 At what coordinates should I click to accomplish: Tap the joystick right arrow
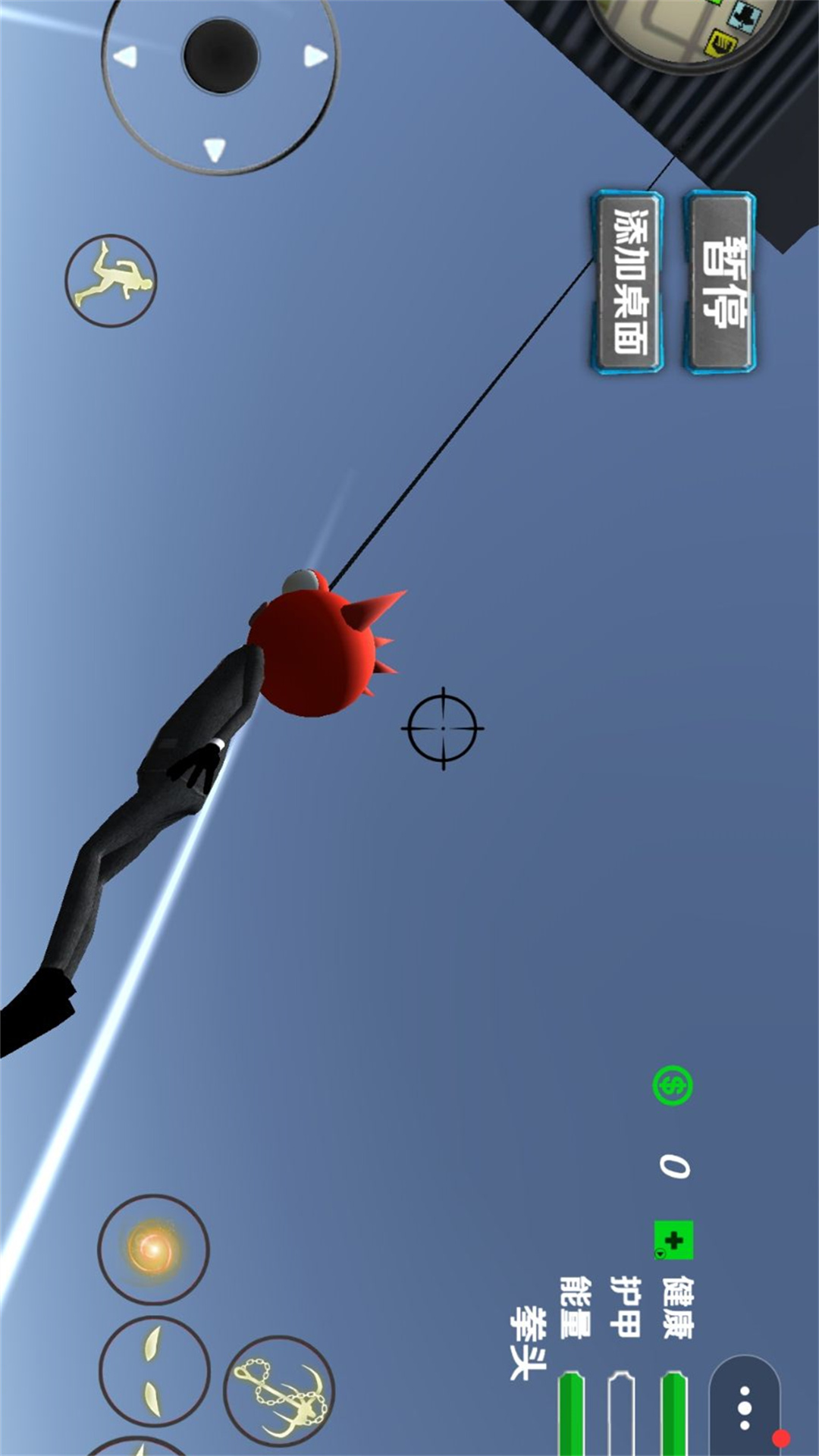(x=315, y=56)
